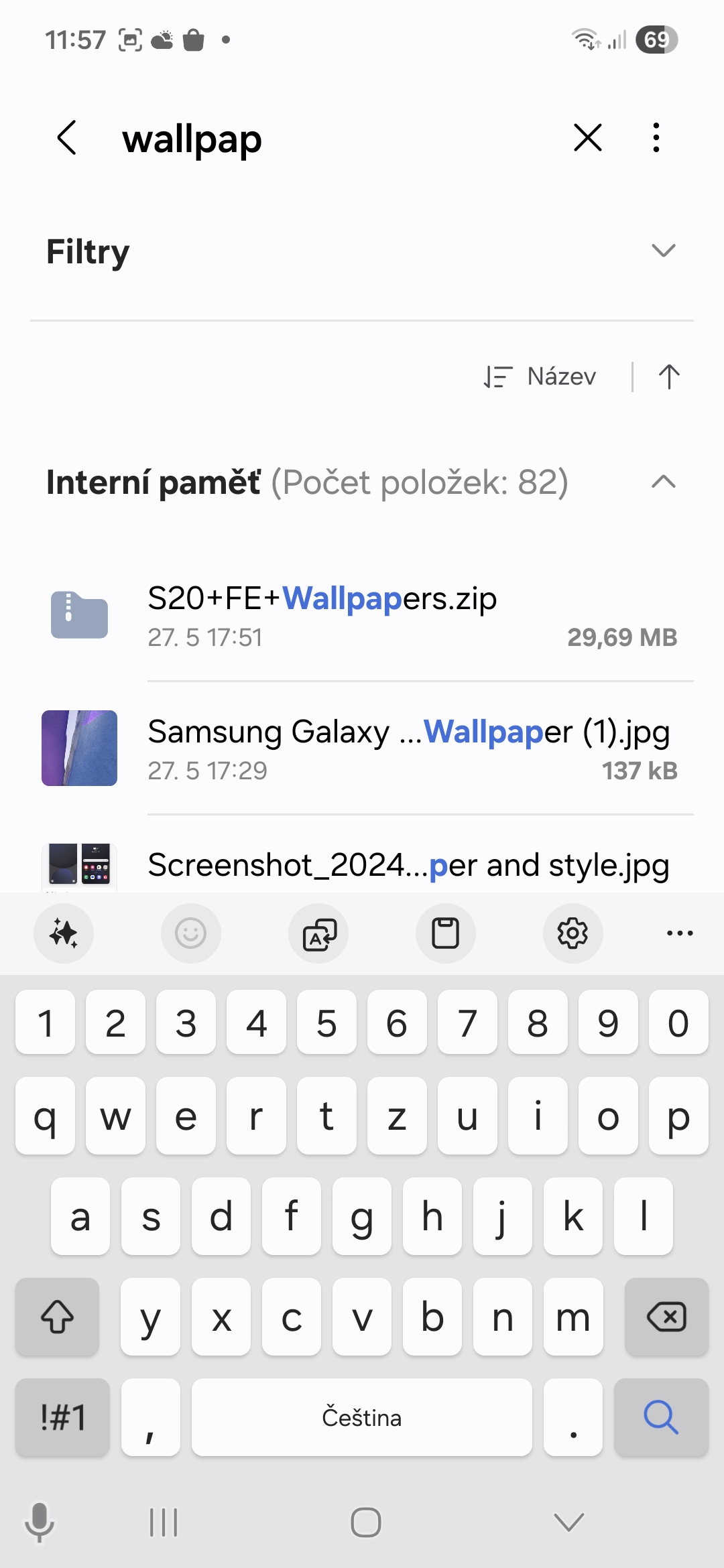Screen dimensions: 724x1568
Task: Show more keyboard toolbar options
Action: (x=680, y=933)
